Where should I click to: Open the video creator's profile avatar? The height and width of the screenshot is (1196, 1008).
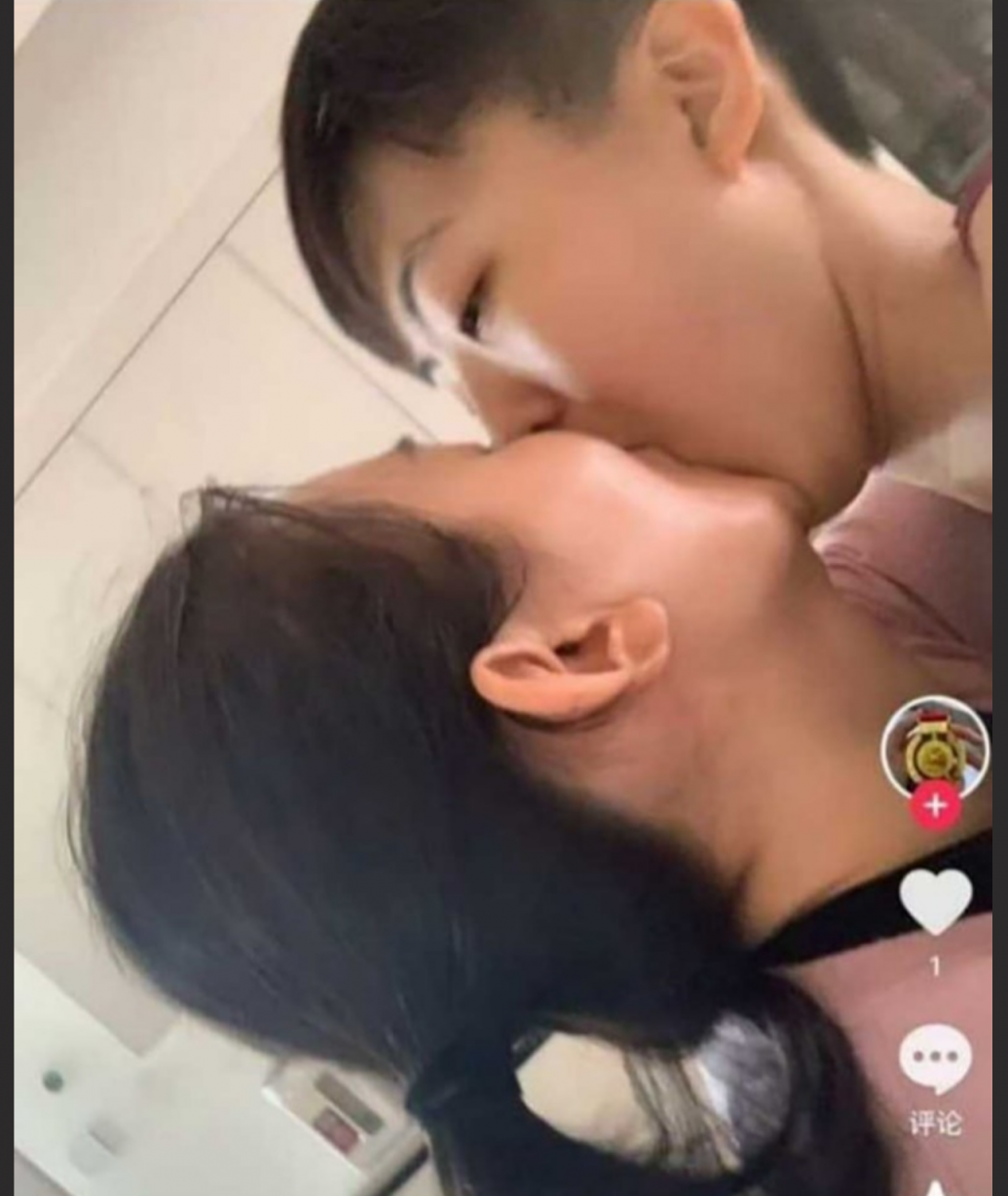coord(935,747)
